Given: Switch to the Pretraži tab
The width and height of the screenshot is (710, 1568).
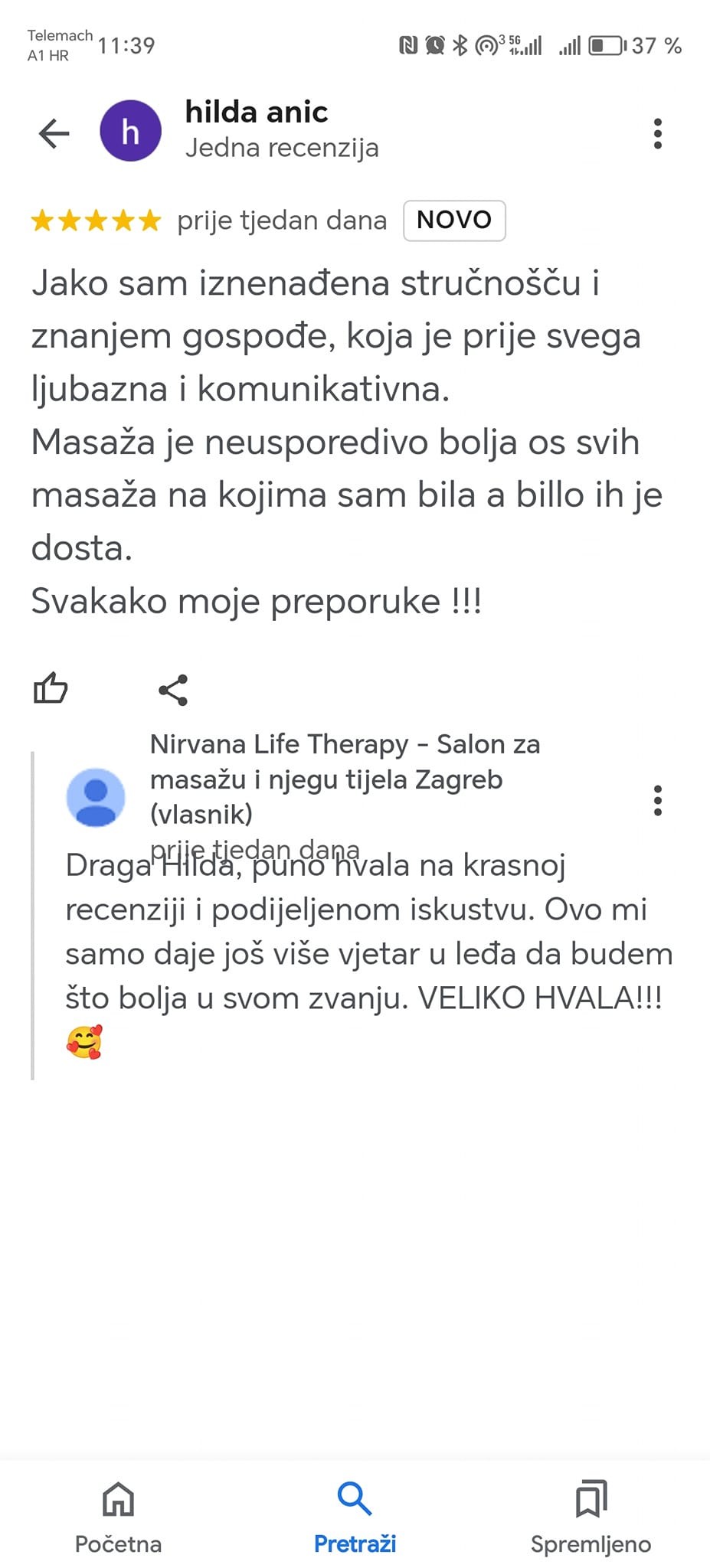Looking at the screenshot, I should (x=355, y=1516).
